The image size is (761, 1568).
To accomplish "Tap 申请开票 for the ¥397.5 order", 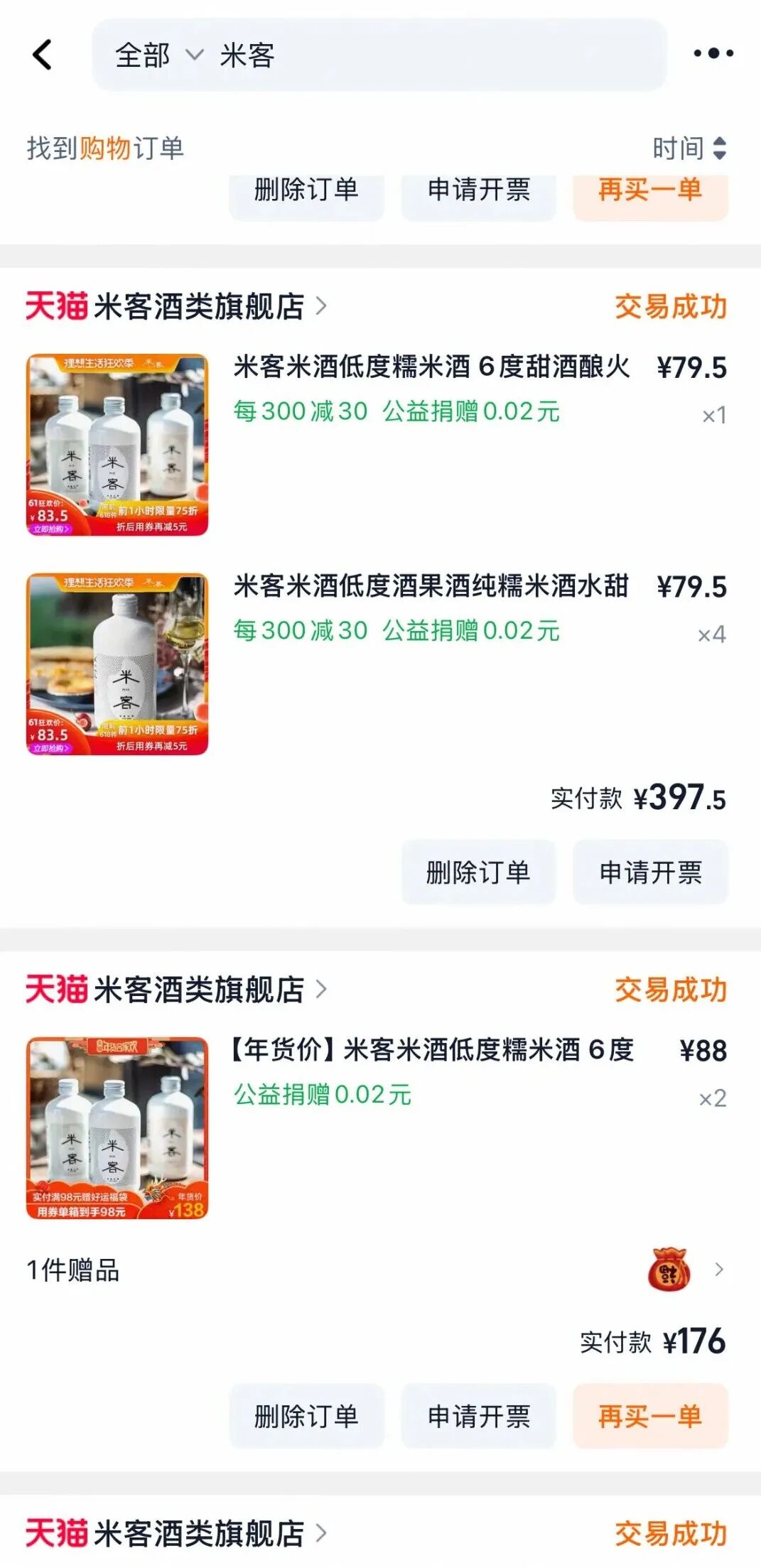I will 650,872.
